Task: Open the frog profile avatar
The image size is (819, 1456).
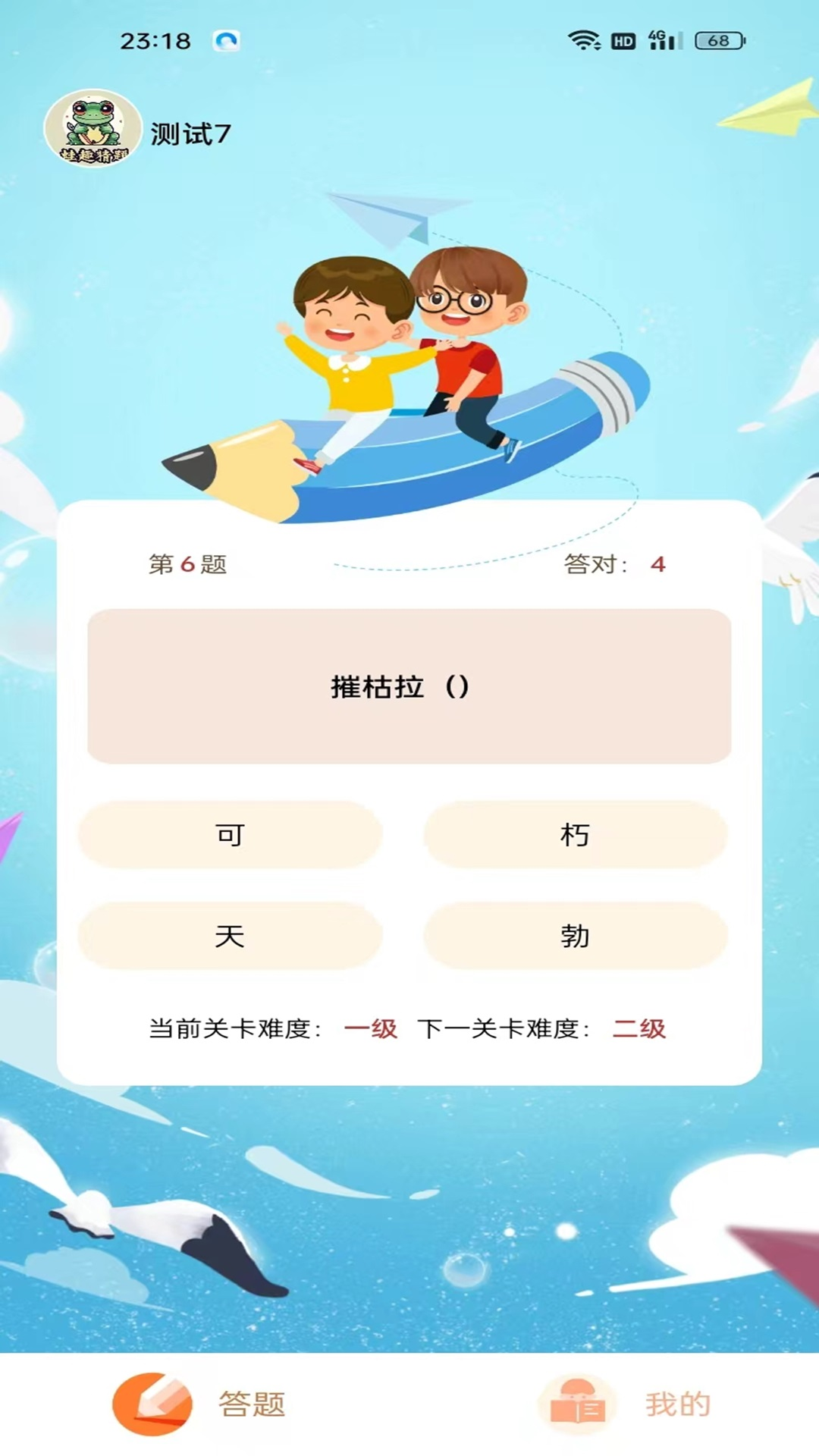Action: click(93, 128)
